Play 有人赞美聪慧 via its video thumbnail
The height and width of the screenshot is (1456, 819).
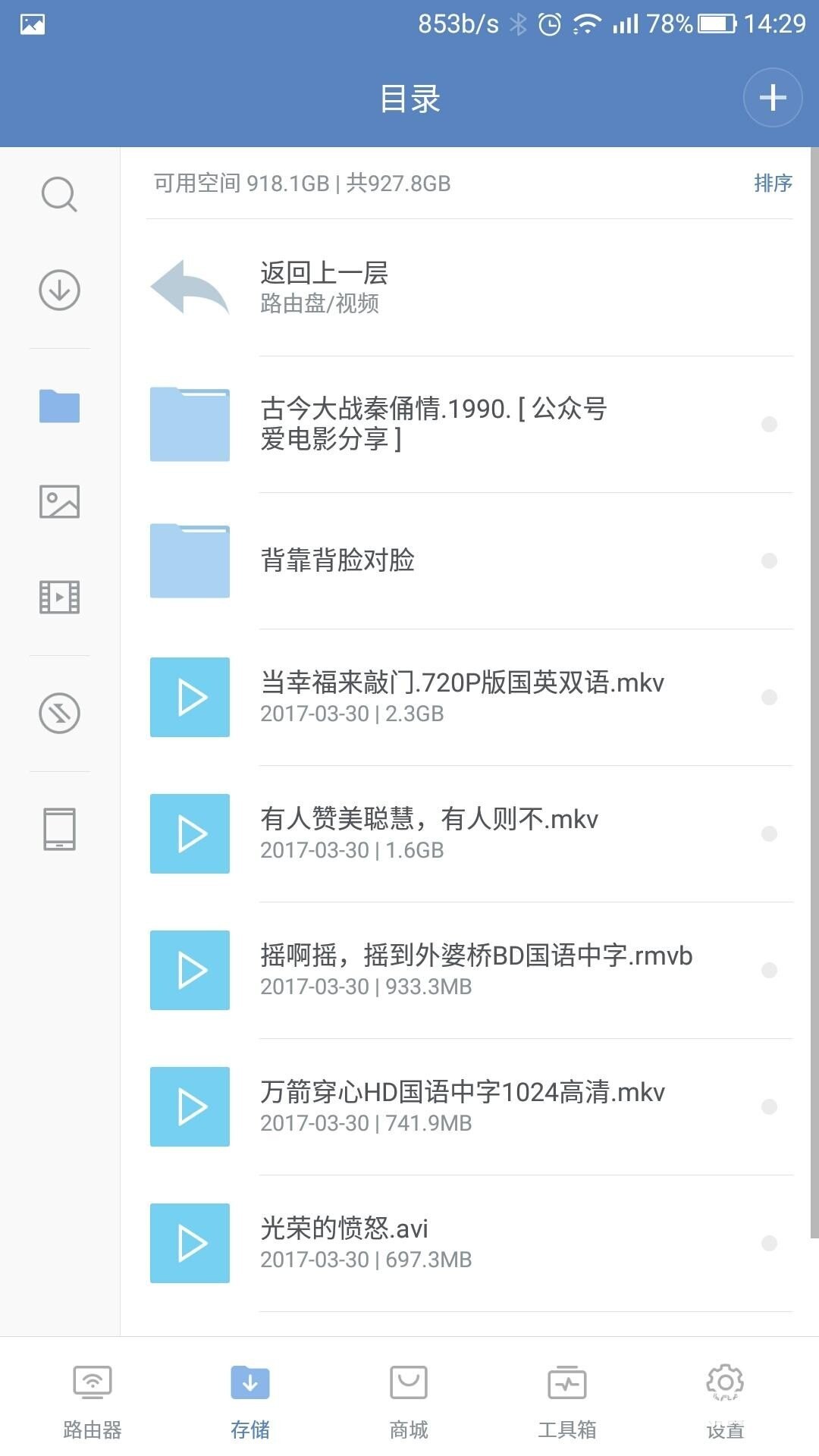tap(190, 833)
